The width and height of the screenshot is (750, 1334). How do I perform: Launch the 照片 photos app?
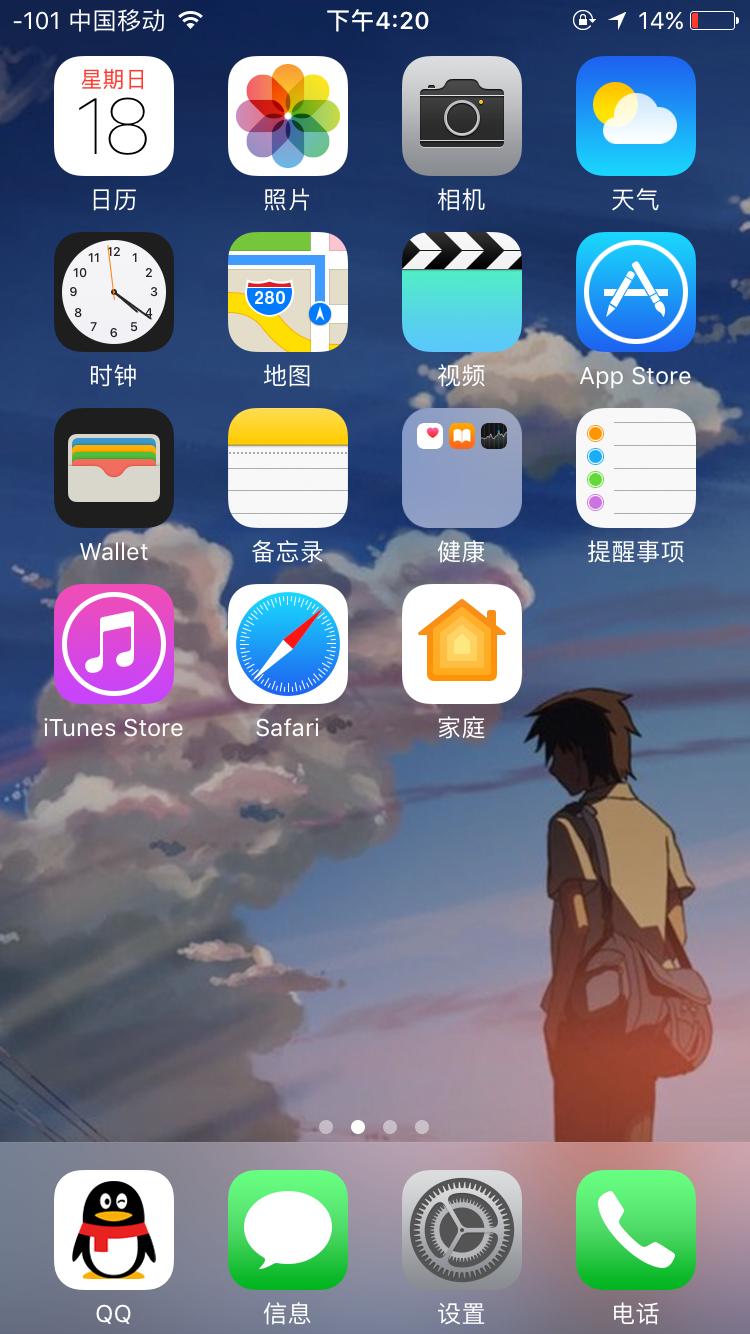coord(287,116)
